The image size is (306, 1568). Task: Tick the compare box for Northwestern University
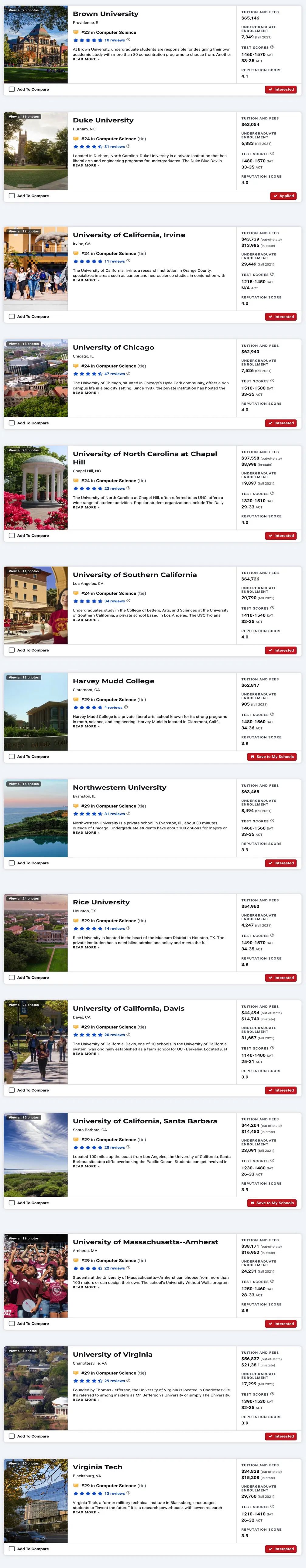(x=12, y=863)
